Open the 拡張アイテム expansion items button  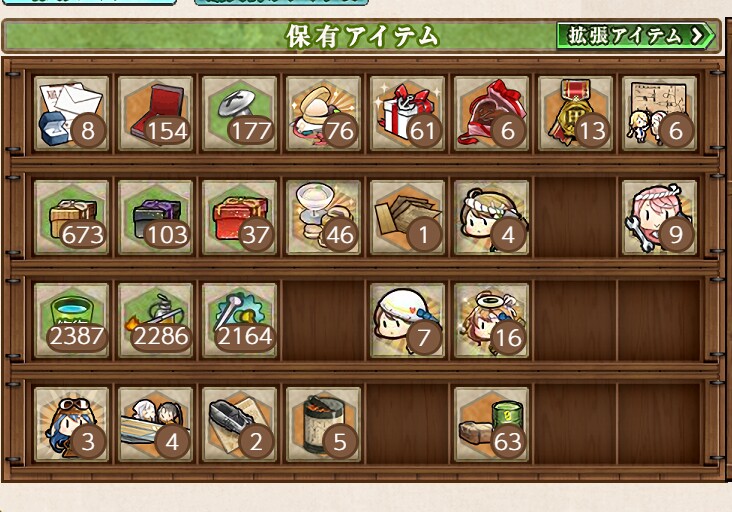[x=637, y=36]
